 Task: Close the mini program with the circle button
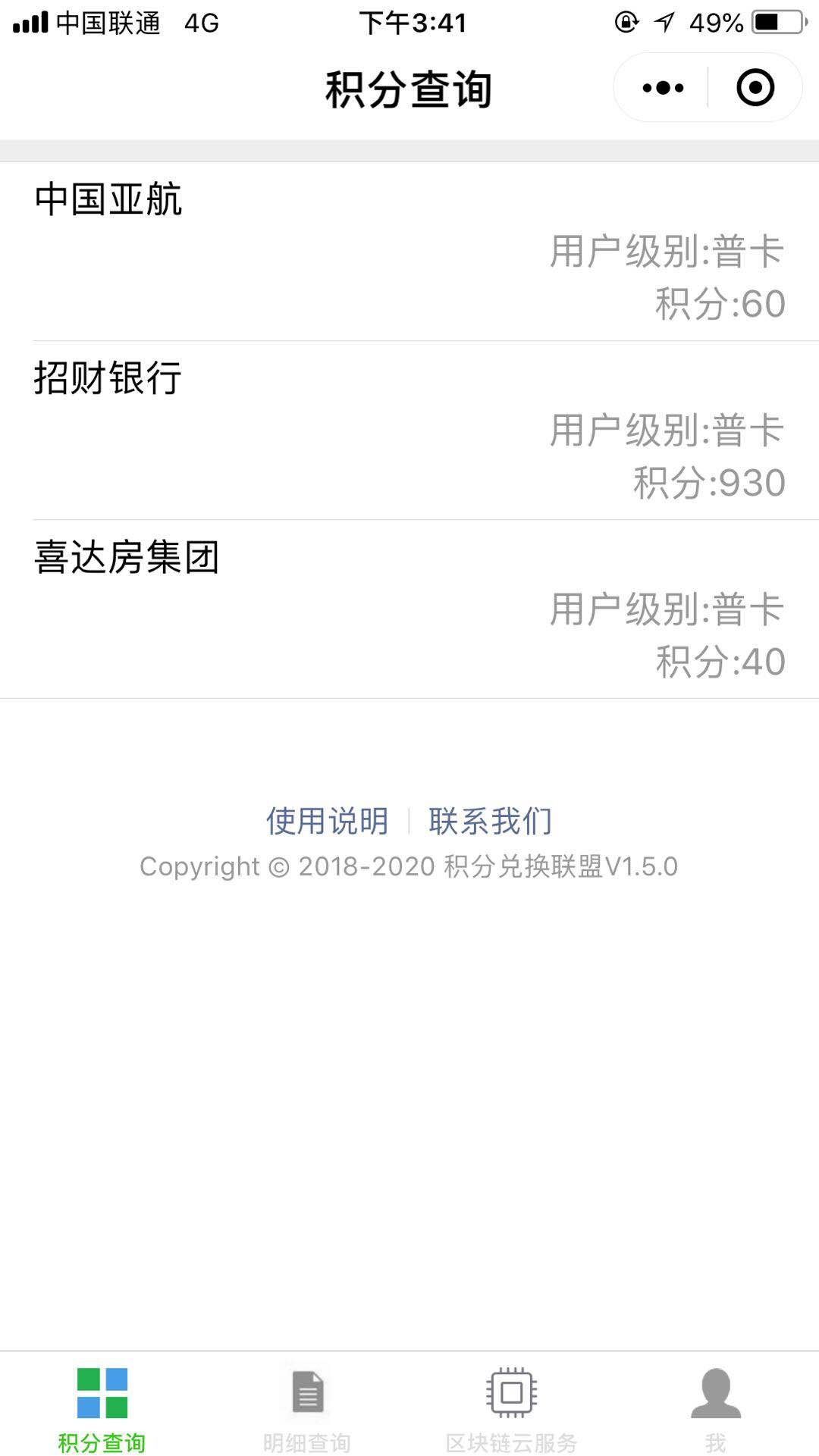pos(755,88)
